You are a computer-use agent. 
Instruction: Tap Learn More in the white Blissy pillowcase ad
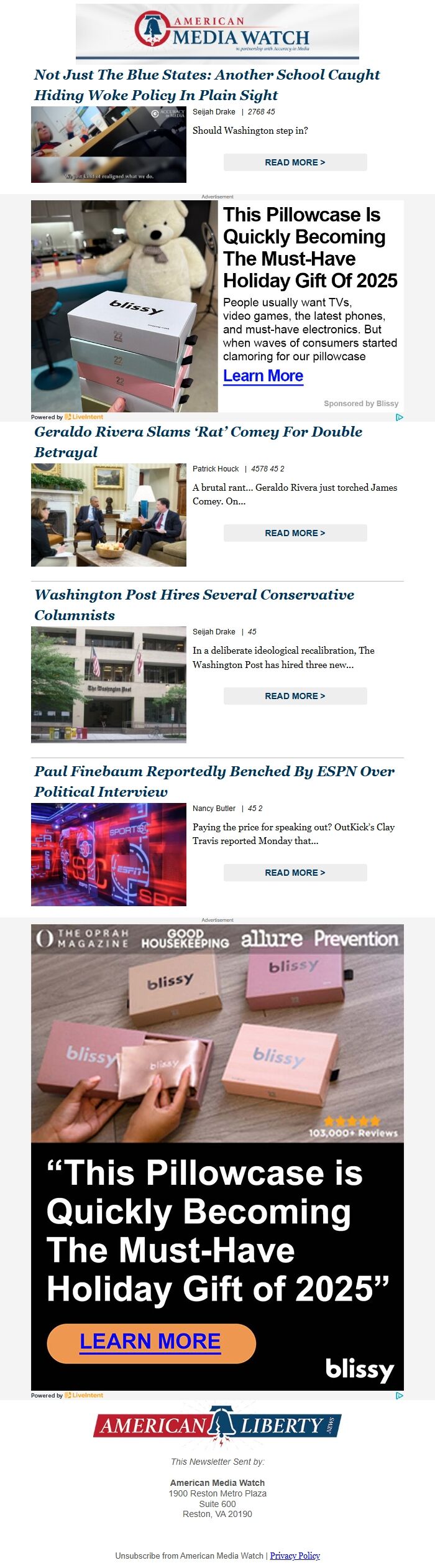click(263, 376)
